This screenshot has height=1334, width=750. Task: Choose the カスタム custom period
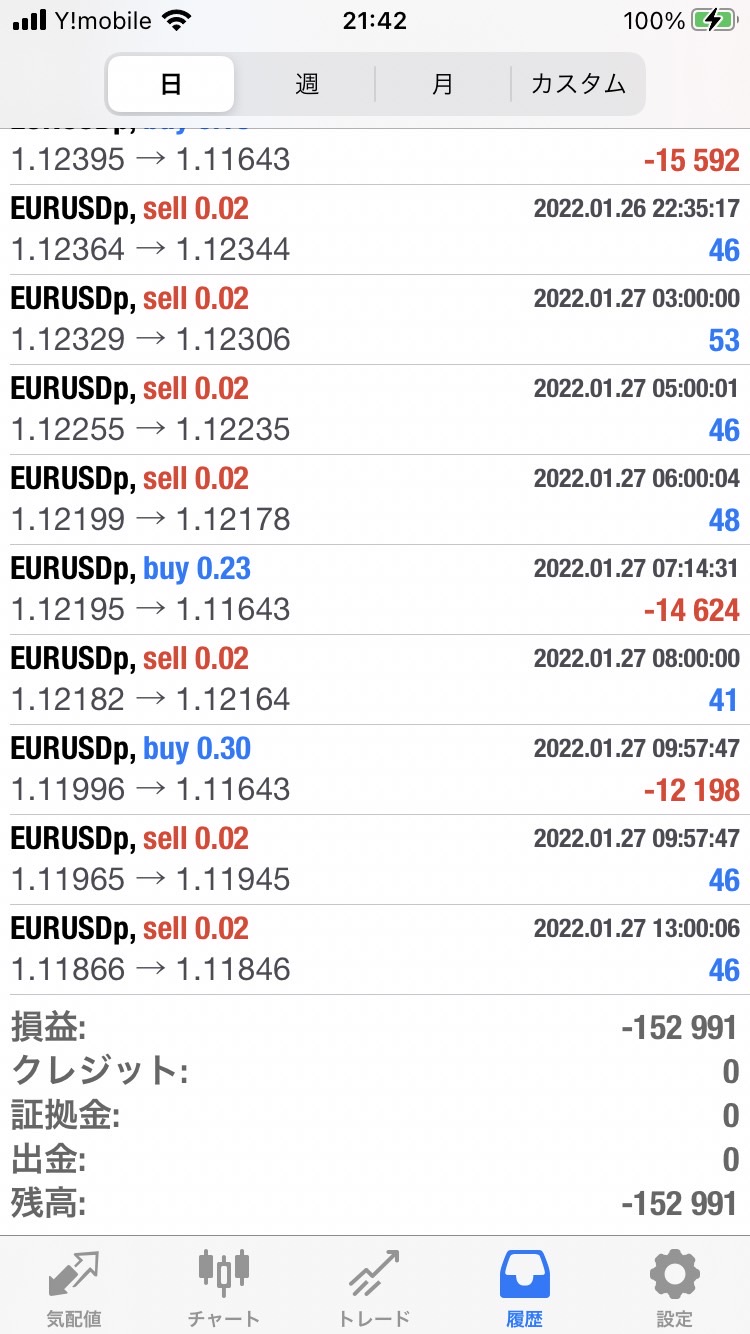(x=578, y=84)
